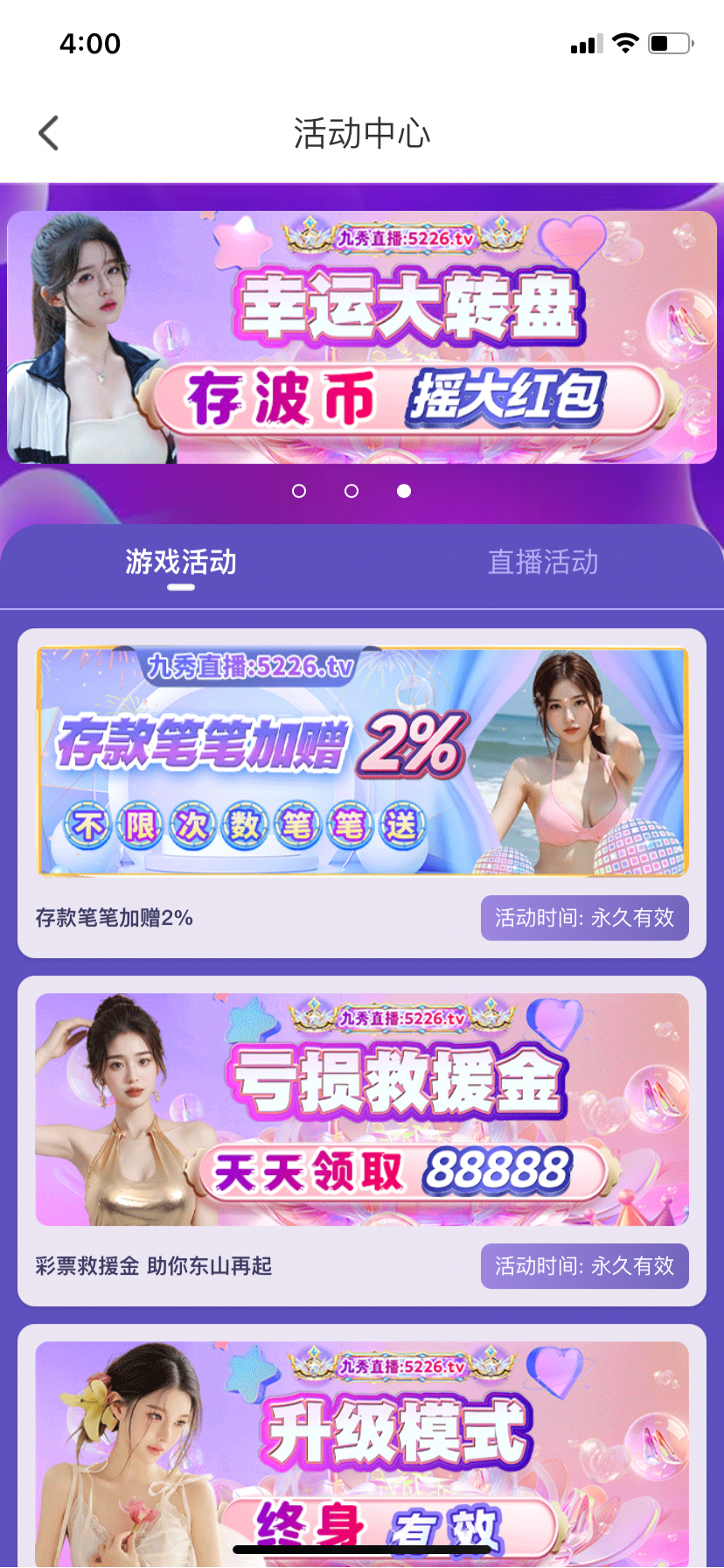
Task: Open the 幸运大转盘 top banner
Action: tap(362, 337)
